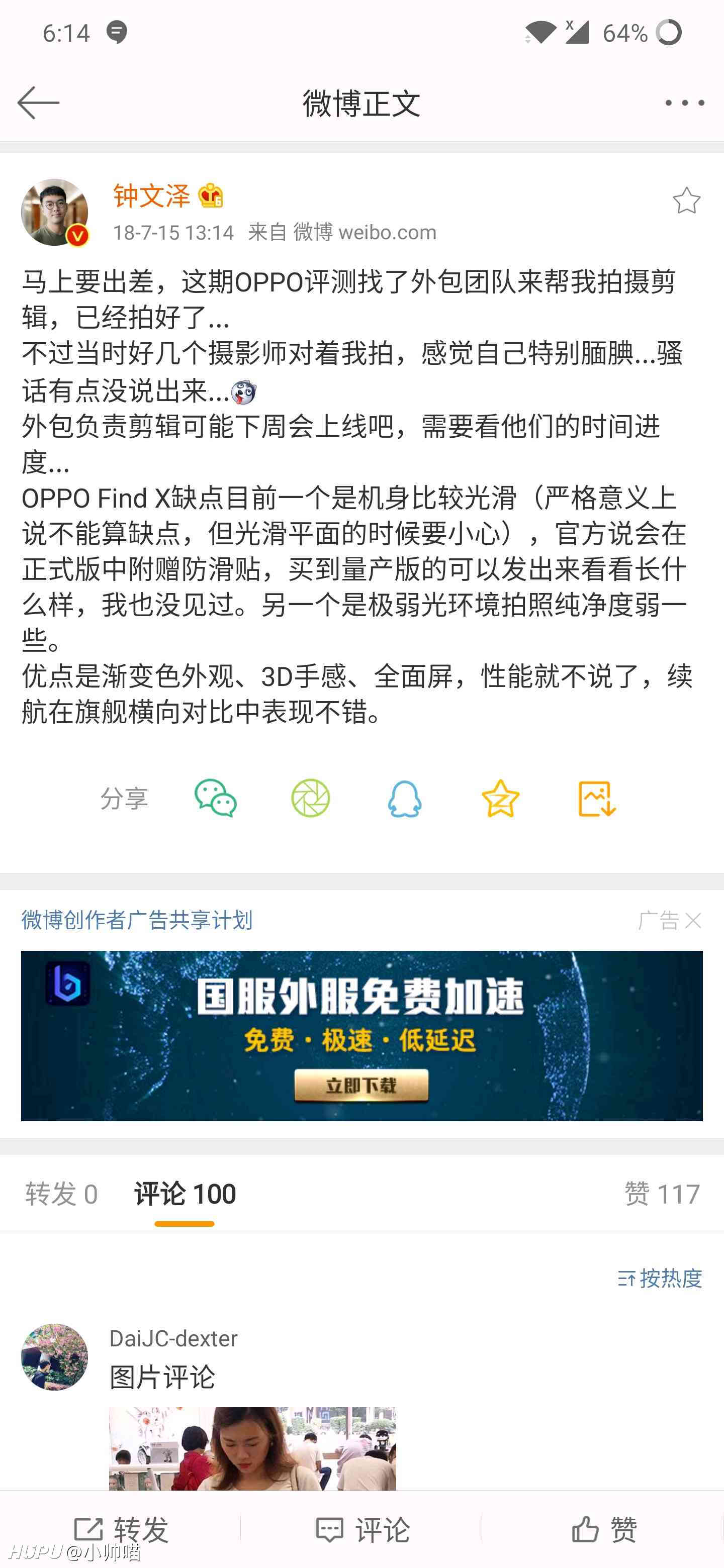Close the 广告 banner

(693, 920)
